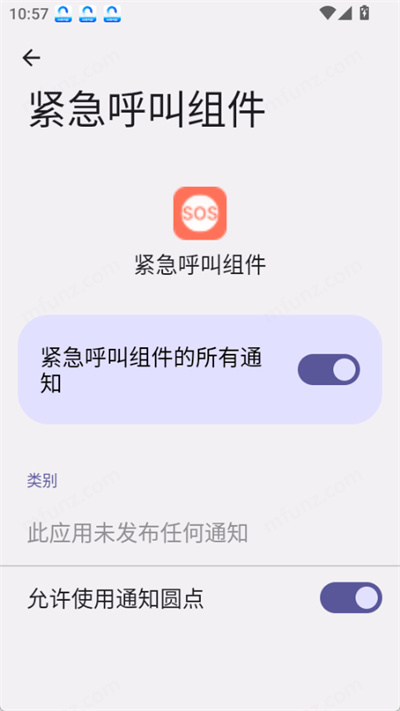Screen dimensions: 400x711
Task: Turn off all notifications for 紧急呼叫组件
Action: click(329, 370)
